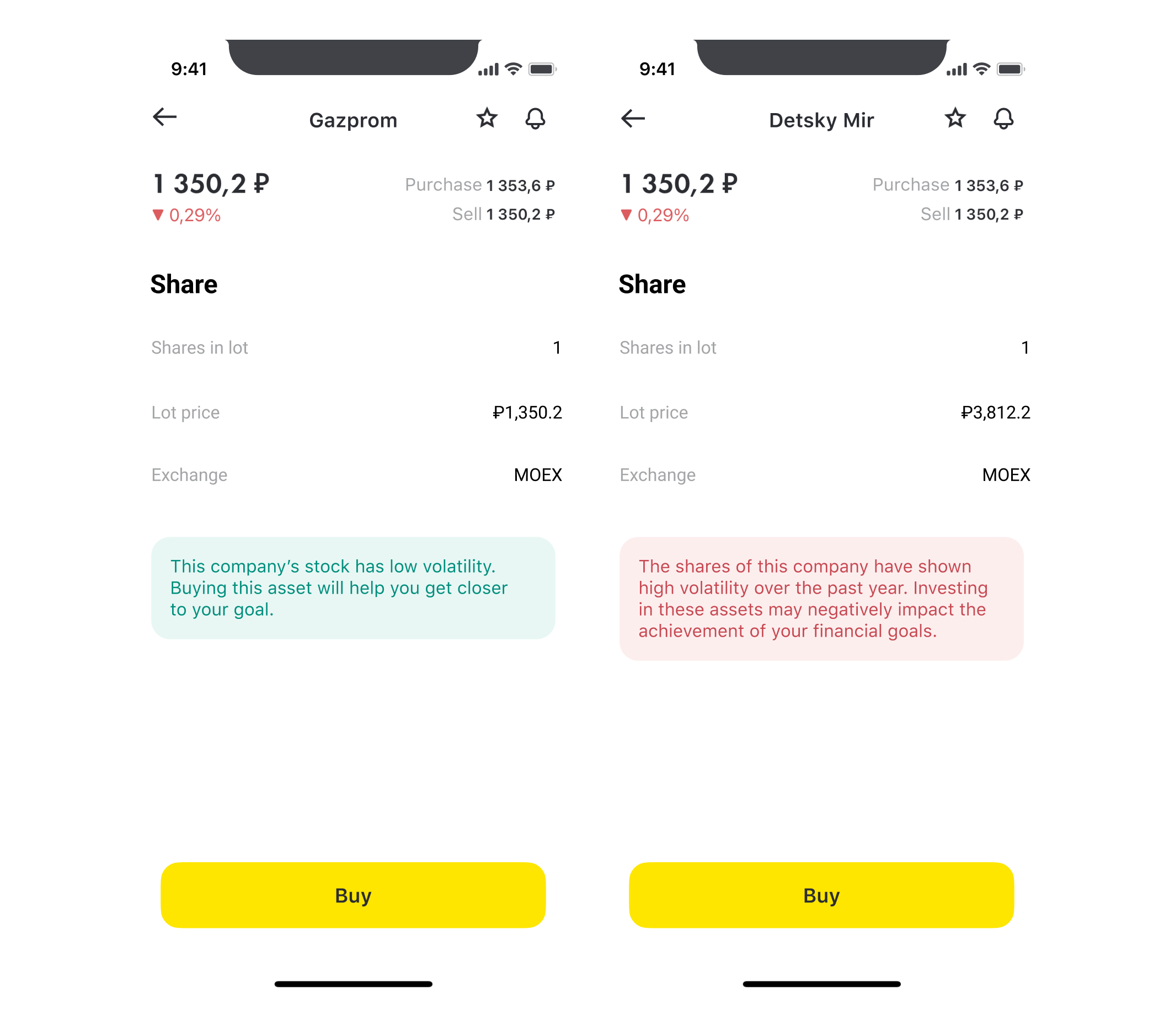Star Detsky Mir as a favorite

(x=955, y=118)
